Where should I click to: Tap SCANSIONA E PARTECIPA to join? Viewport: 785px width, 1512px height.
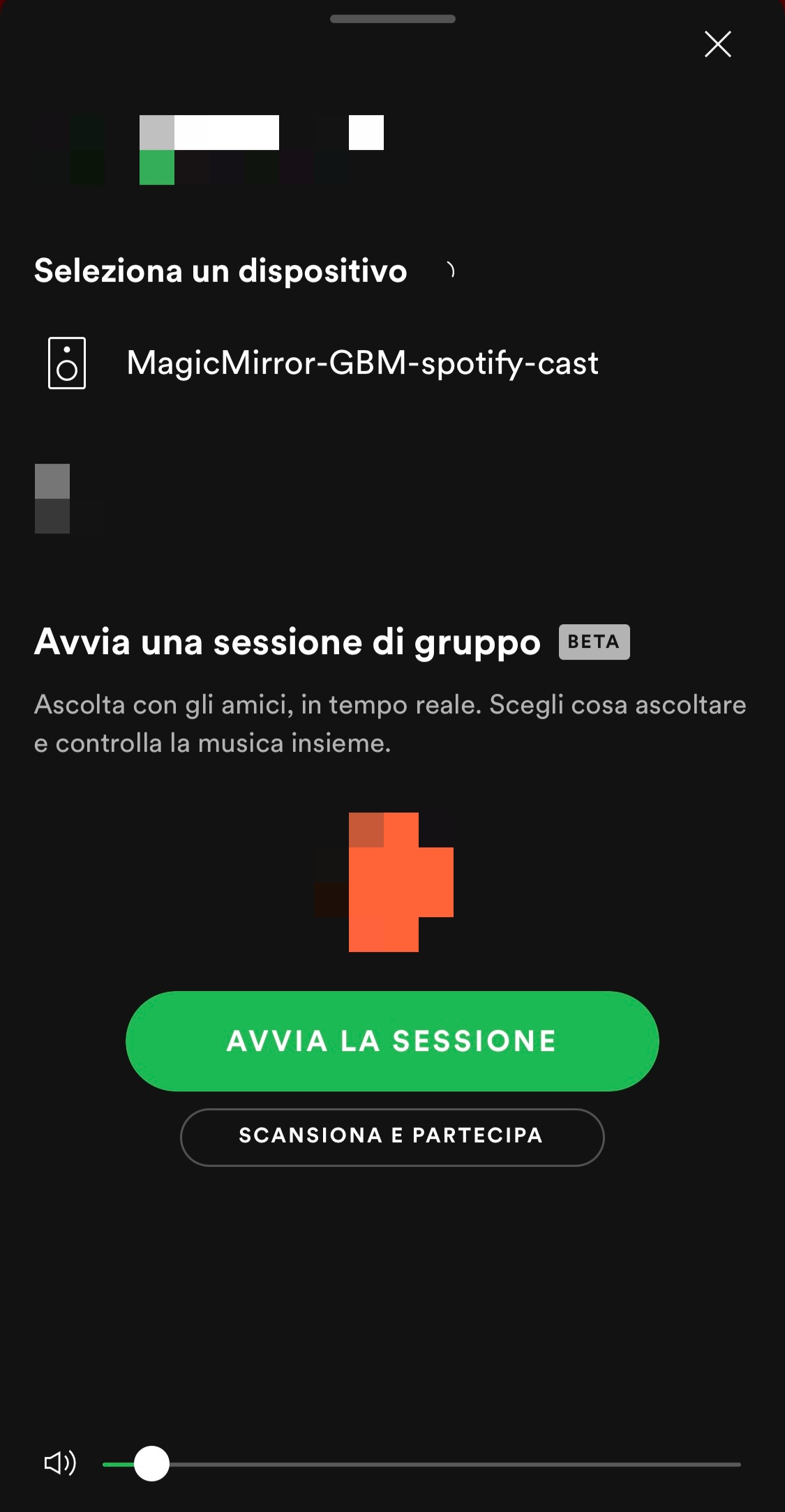click(392, 1137)
